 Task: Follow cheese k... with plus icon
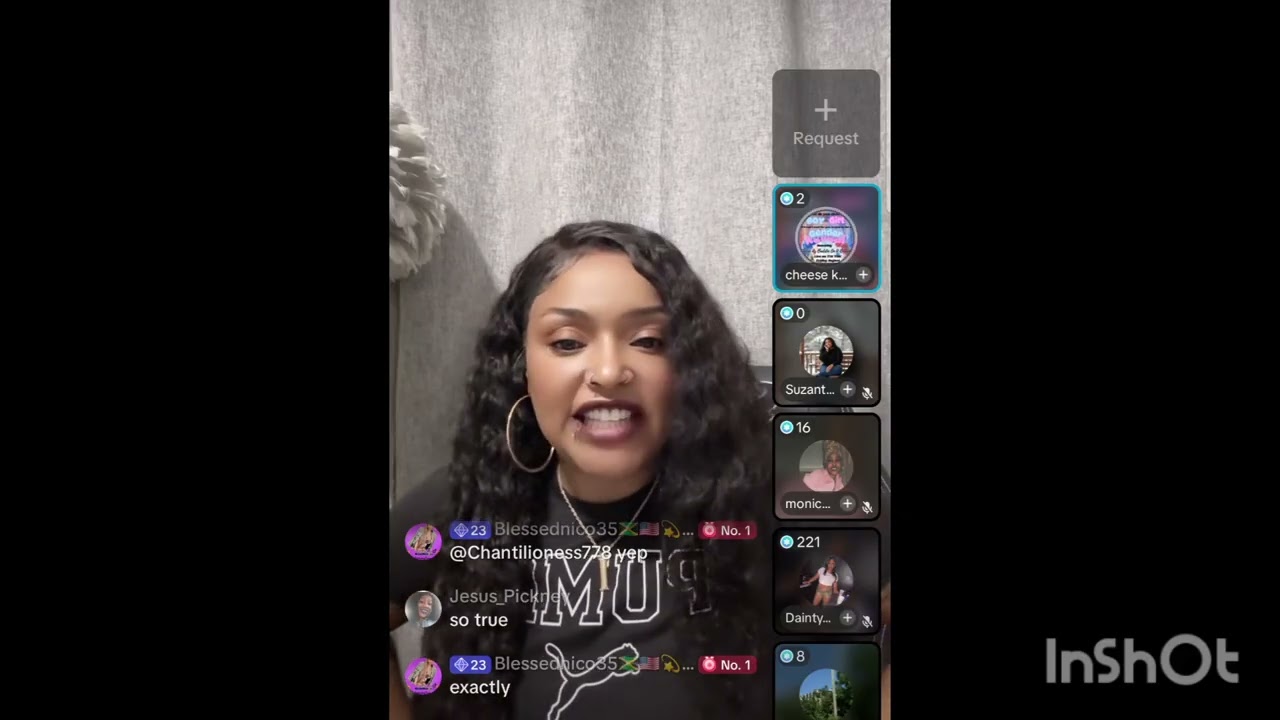pyautogui.click(x=863, y=275)
